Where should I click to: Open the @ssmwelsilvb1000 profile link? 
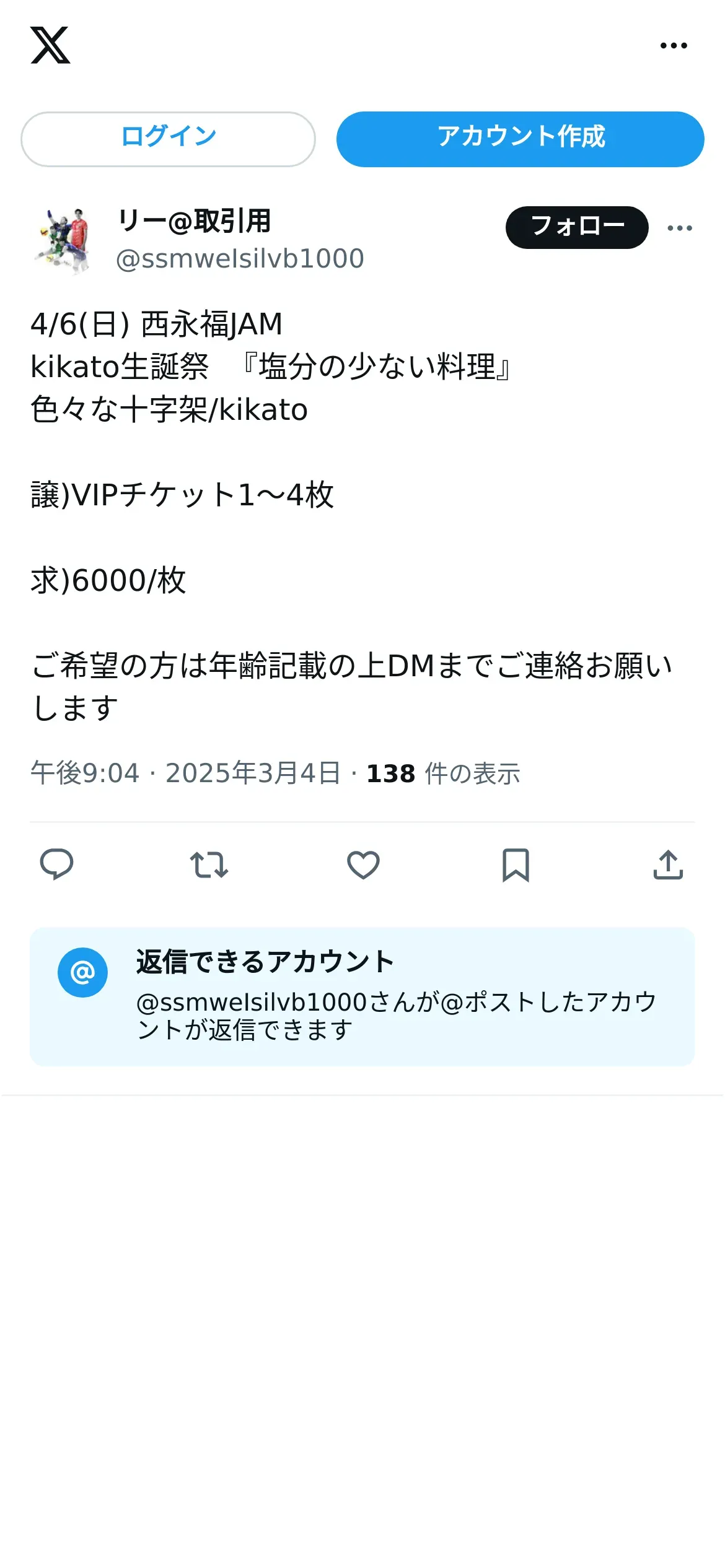point(240,259)
